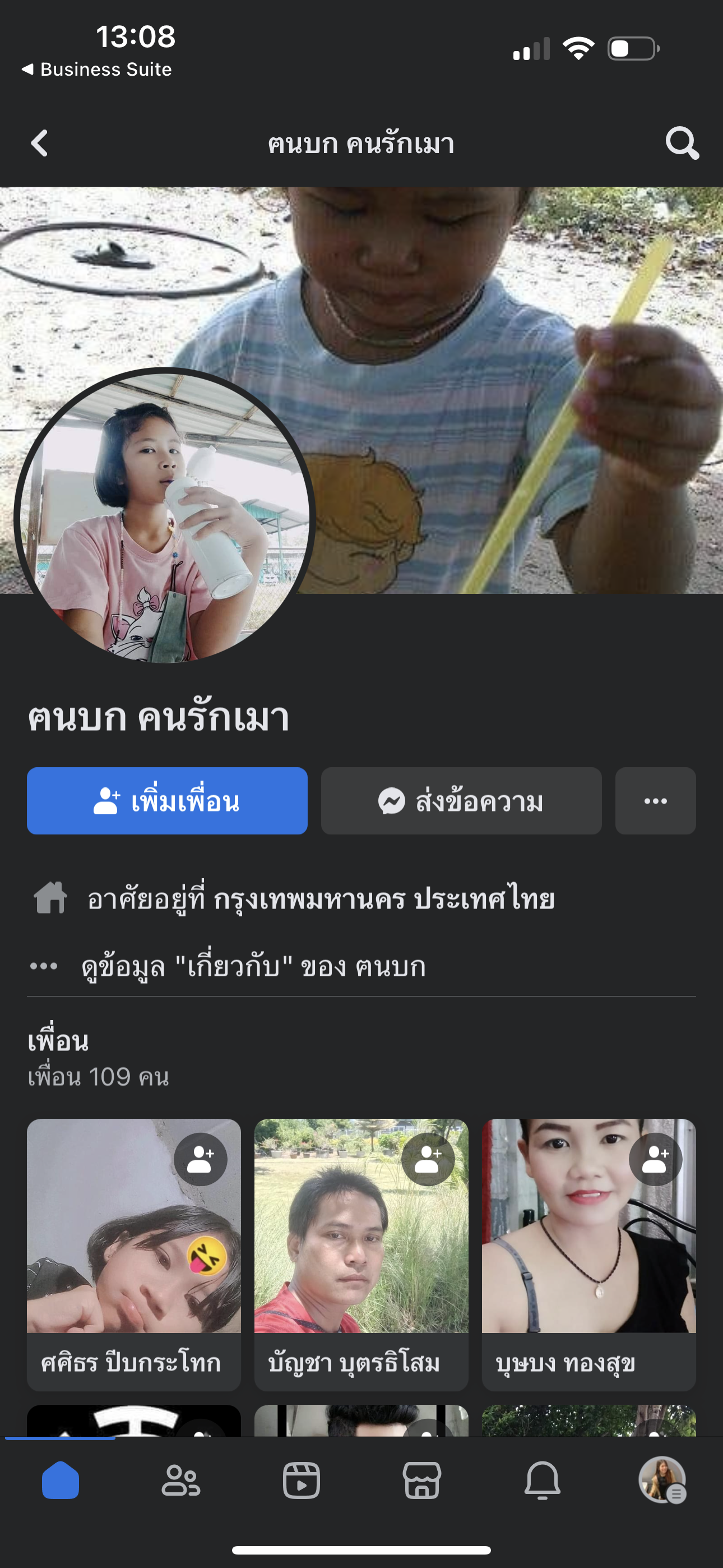Open the Video tab
The width and height of the screenshot is (723, 1568).
[302, 1481]
